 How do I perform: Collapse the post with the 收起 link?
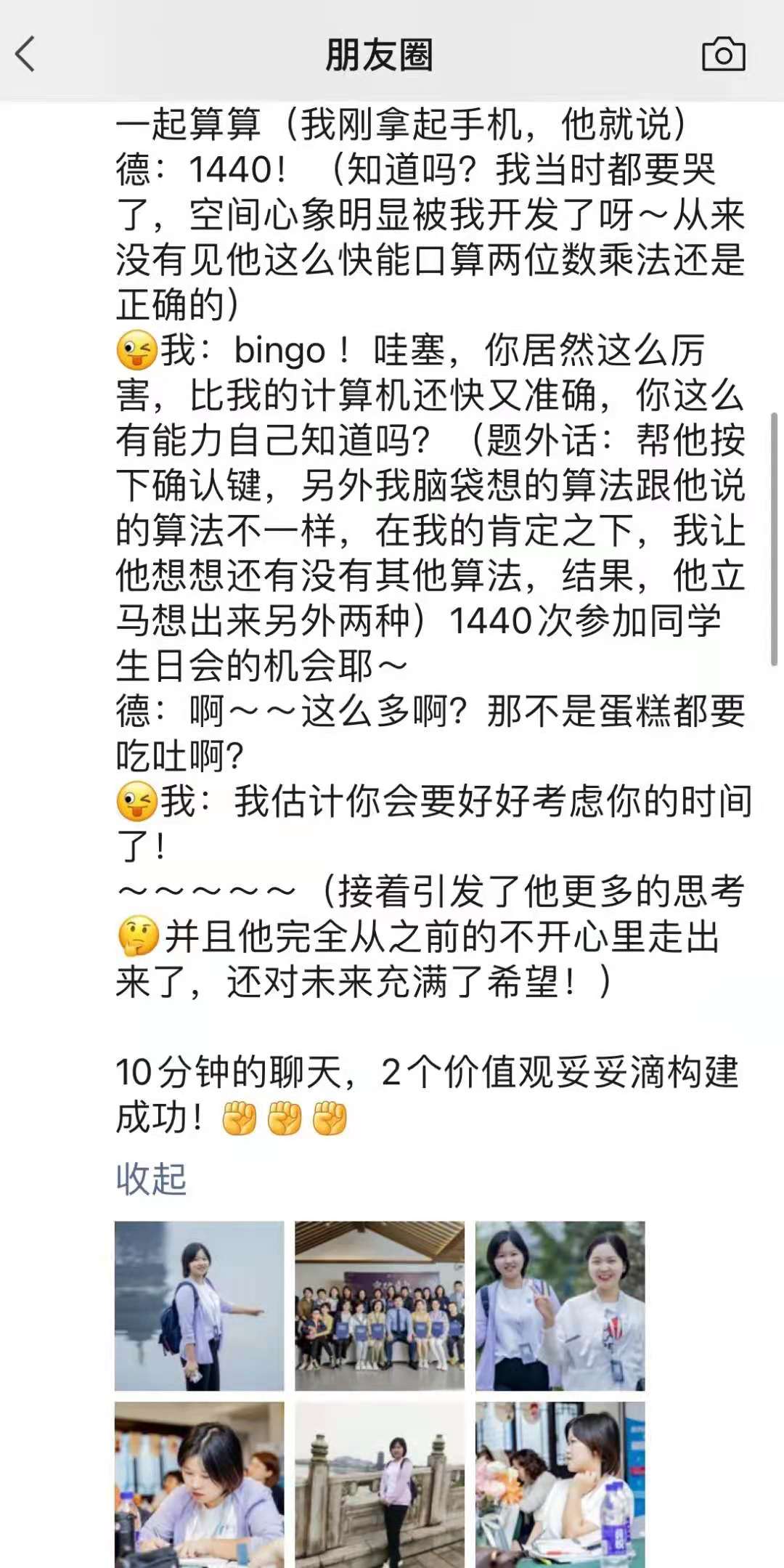(x=151, y=1179)
